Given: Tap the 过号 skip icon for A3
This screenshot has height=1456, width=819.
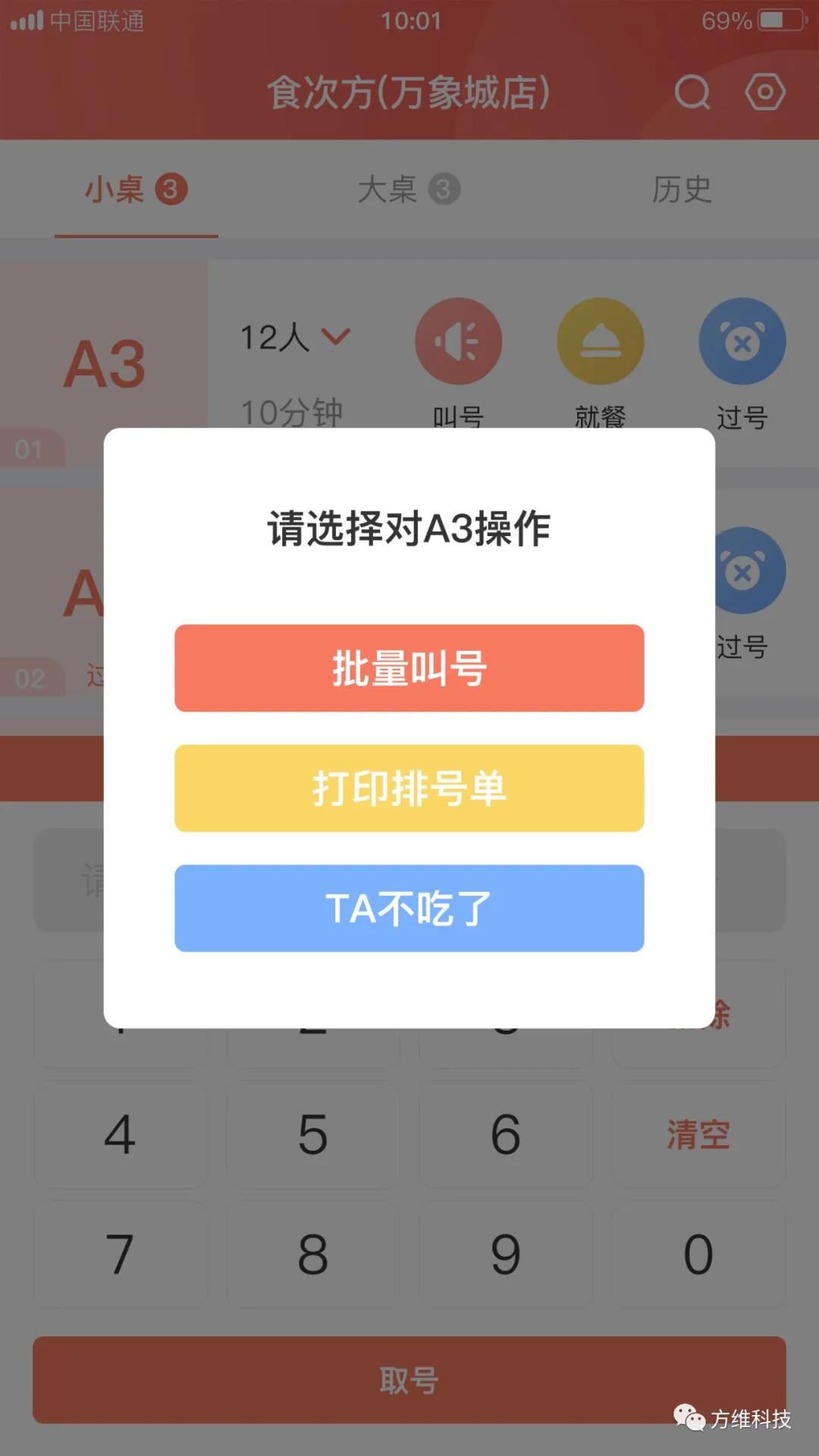Looking at the screenshot, I should pos(742,342).
